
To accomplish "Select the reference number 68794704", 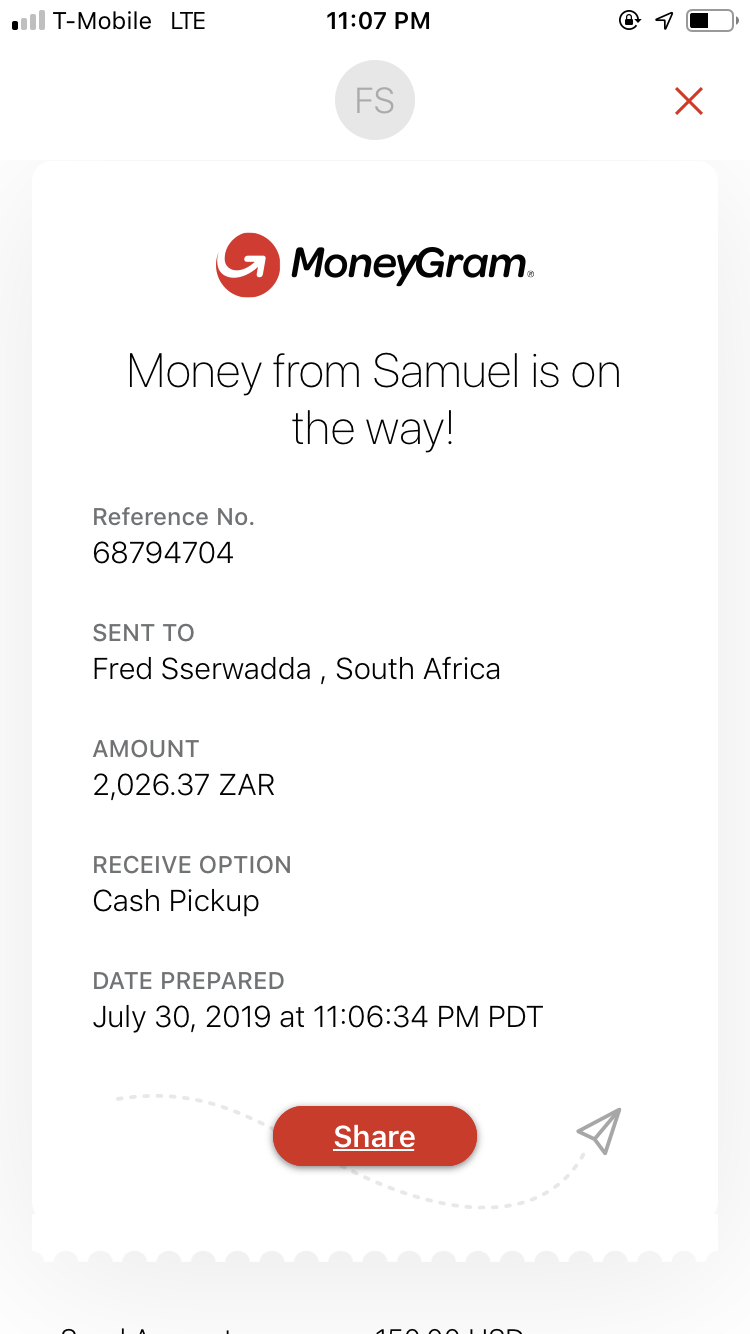I will [163, 552].
